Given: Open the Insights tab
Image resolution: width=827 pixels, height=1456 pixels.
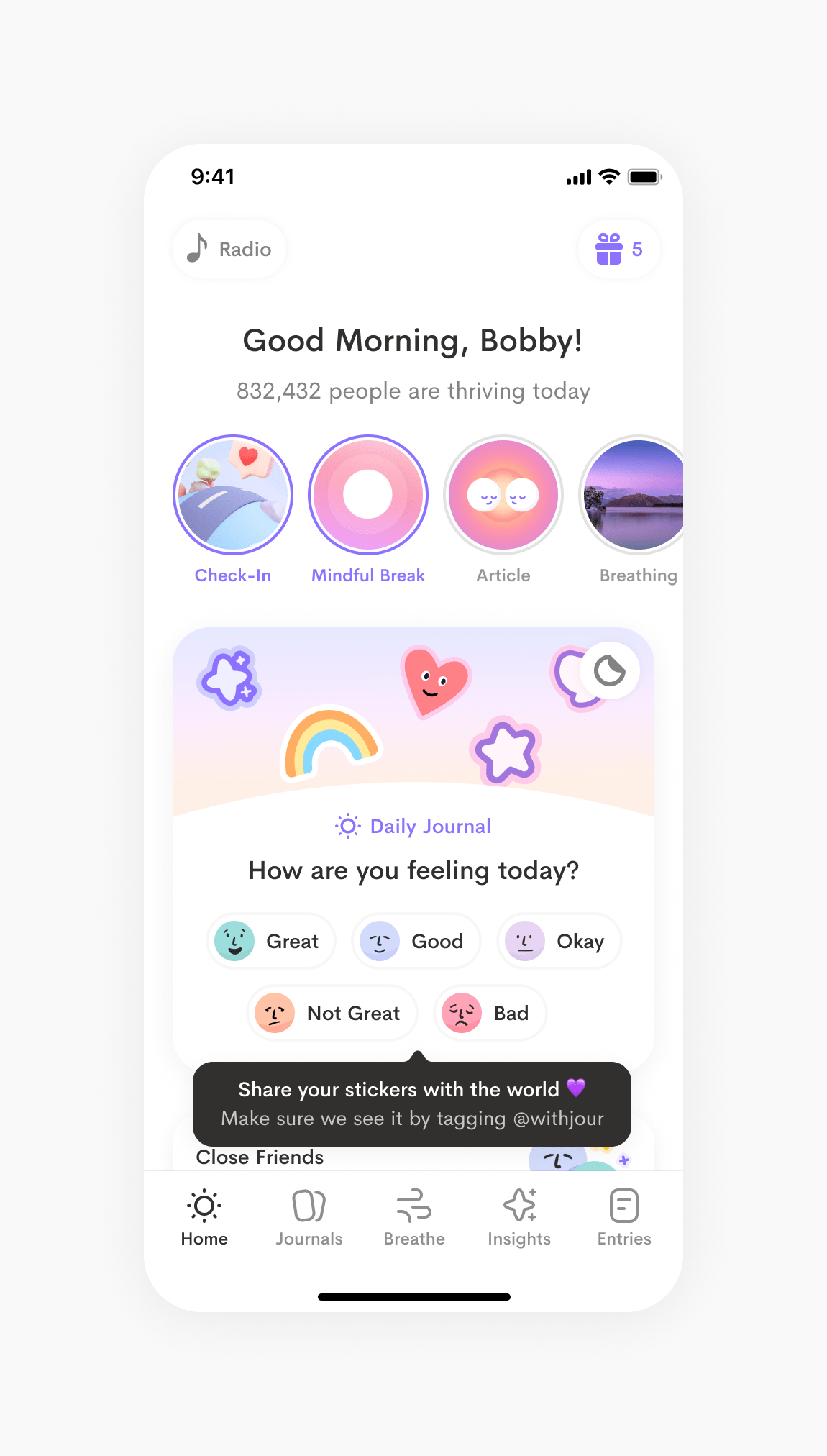Looking at the screenshot, I should tap(519, 1217).
